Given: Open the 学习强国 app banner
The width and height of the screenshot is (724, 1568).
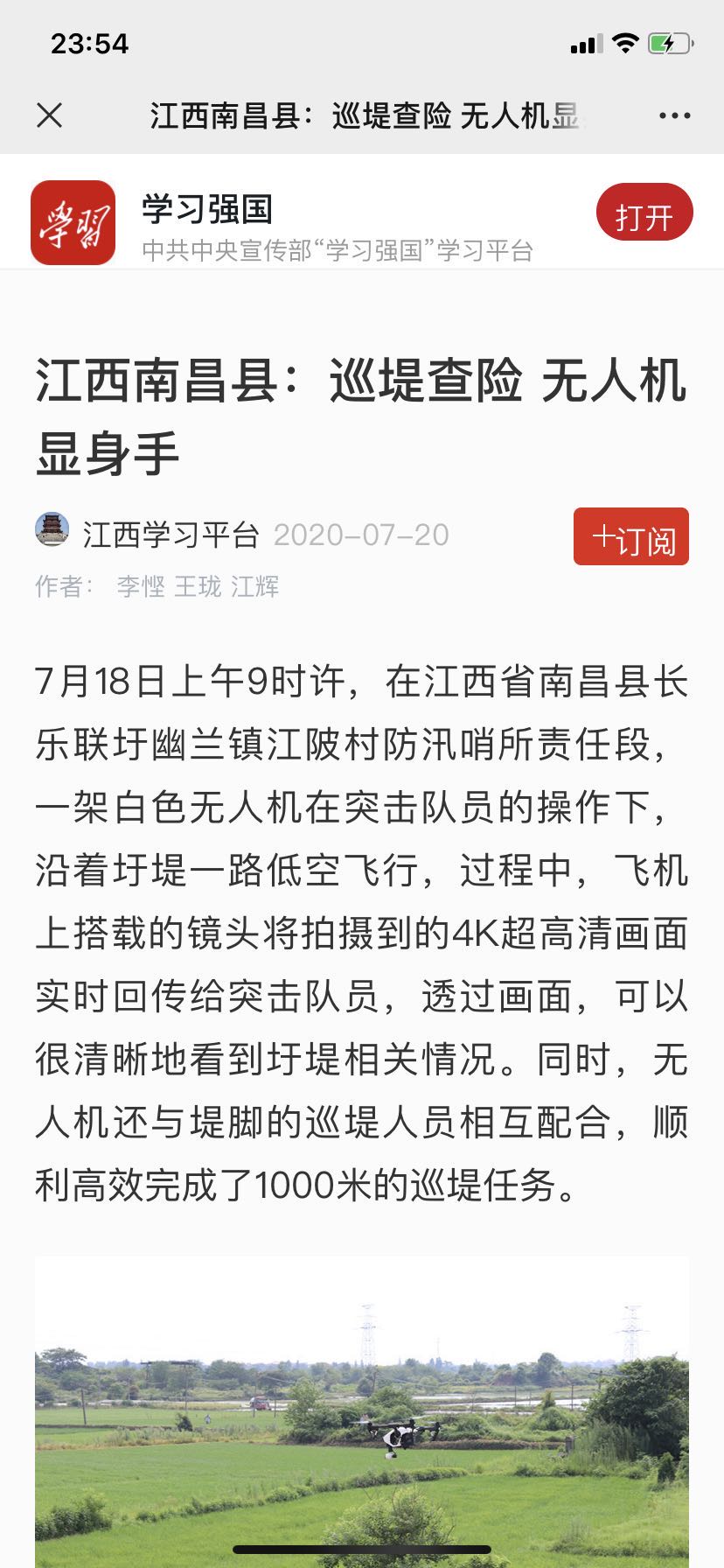Looking at the screenshot, I should tap(206, 210).
